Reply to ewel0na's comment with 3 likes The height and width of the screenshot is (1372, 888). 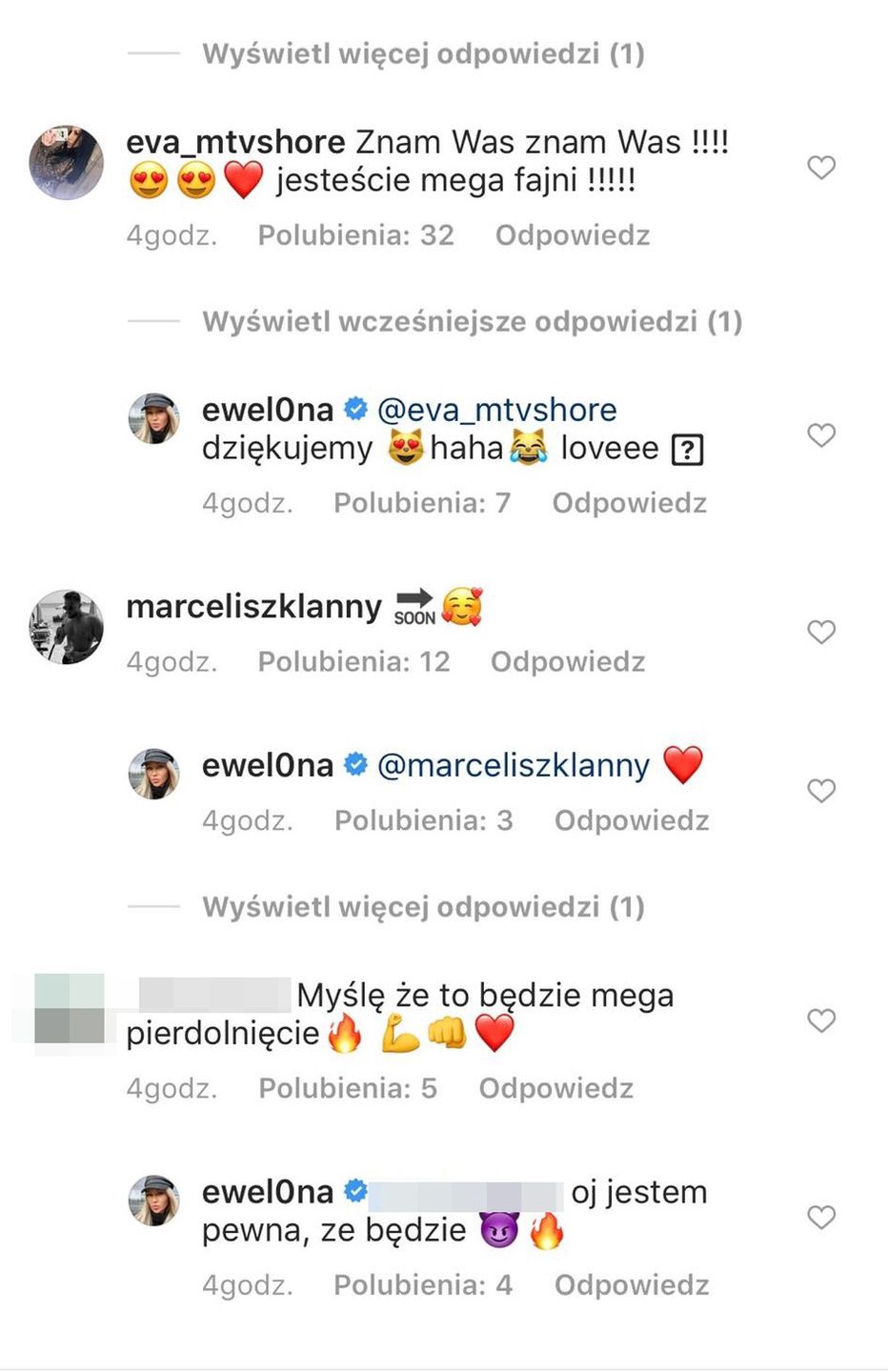coord(631,820)
